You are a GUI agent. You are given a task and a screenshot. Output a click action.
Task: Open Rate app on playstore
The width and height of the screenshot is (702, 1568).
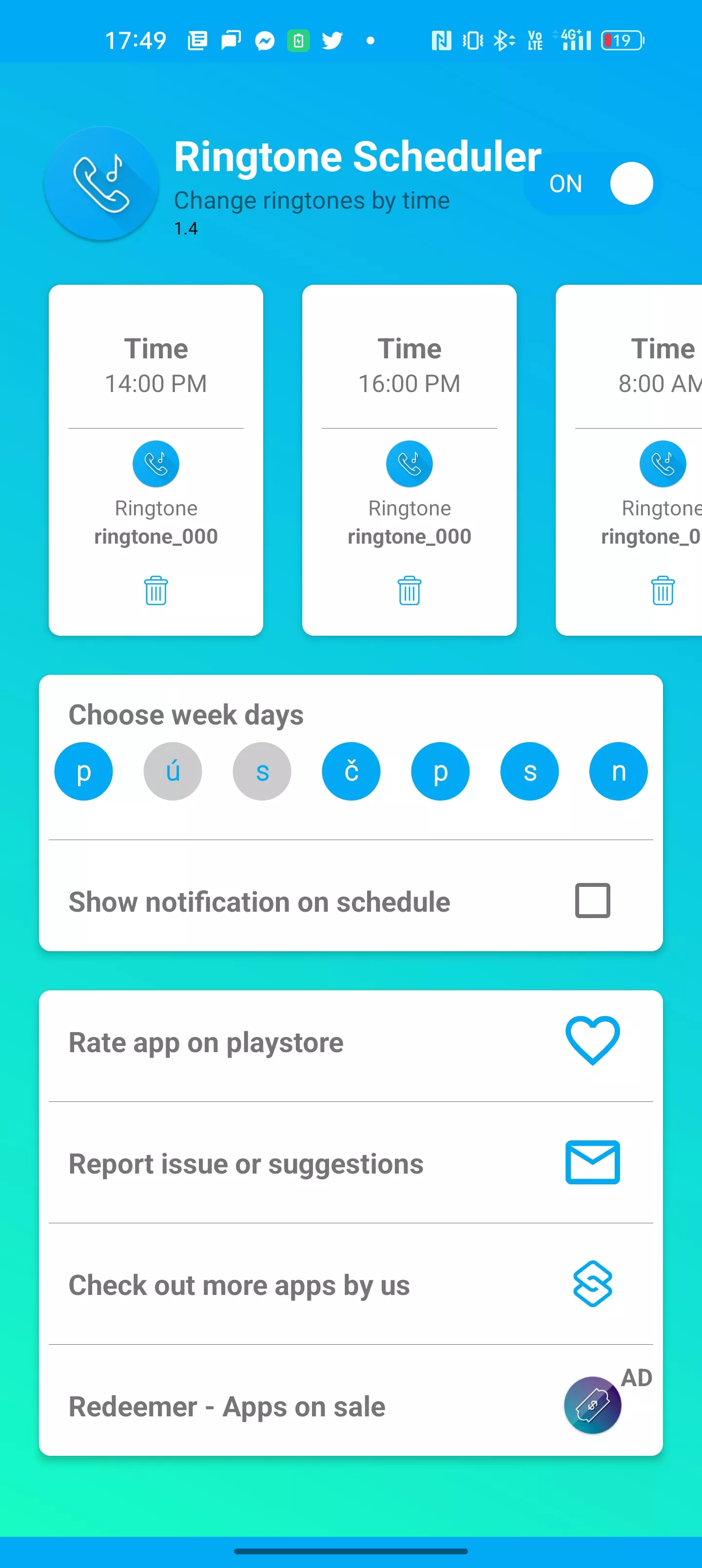coord(351,1042)
